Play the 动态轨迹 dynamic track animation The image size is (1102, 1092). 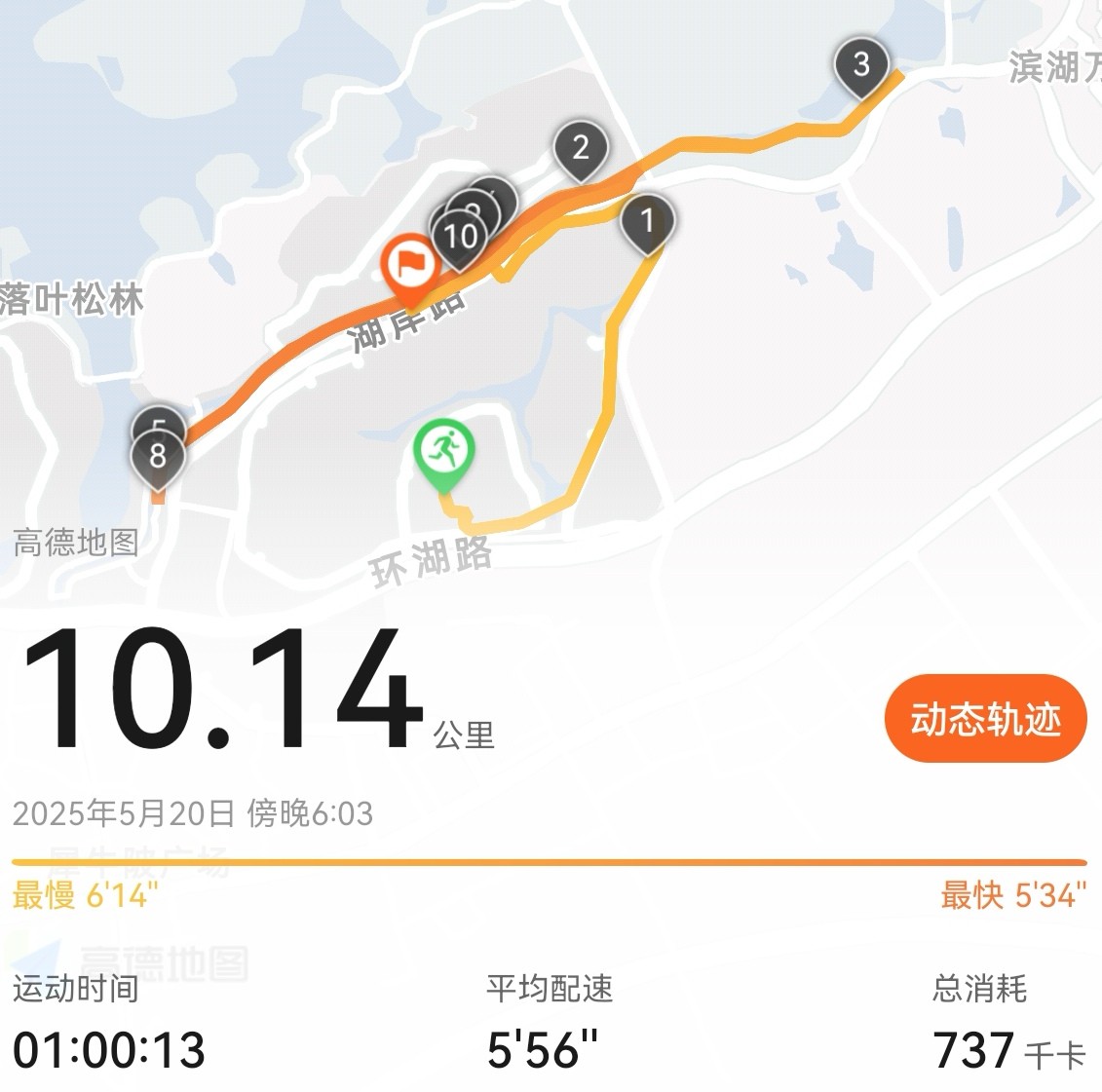pyautogui.click(x=985, y=719)
